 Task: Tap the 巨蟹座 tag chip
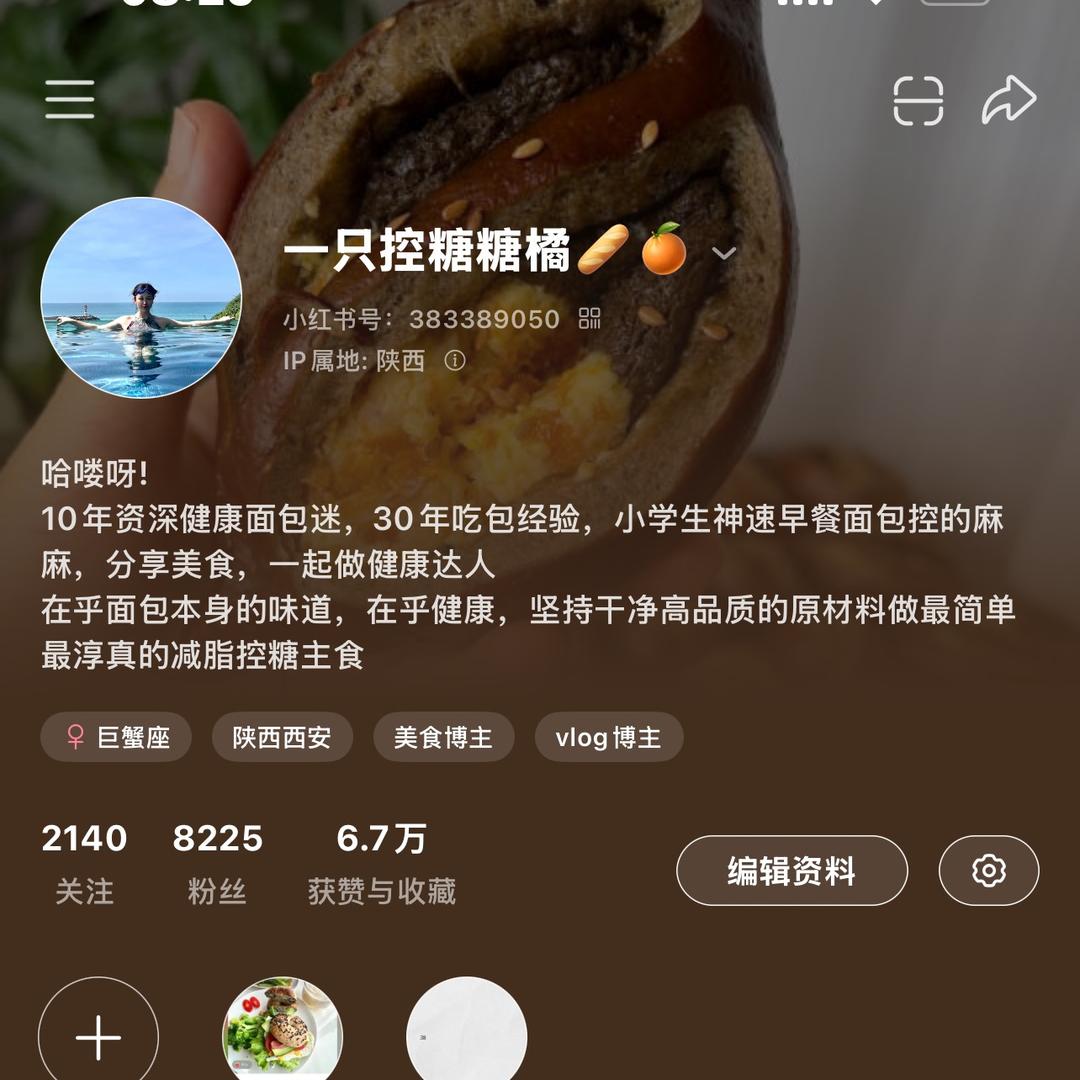[x=116, y=738]
